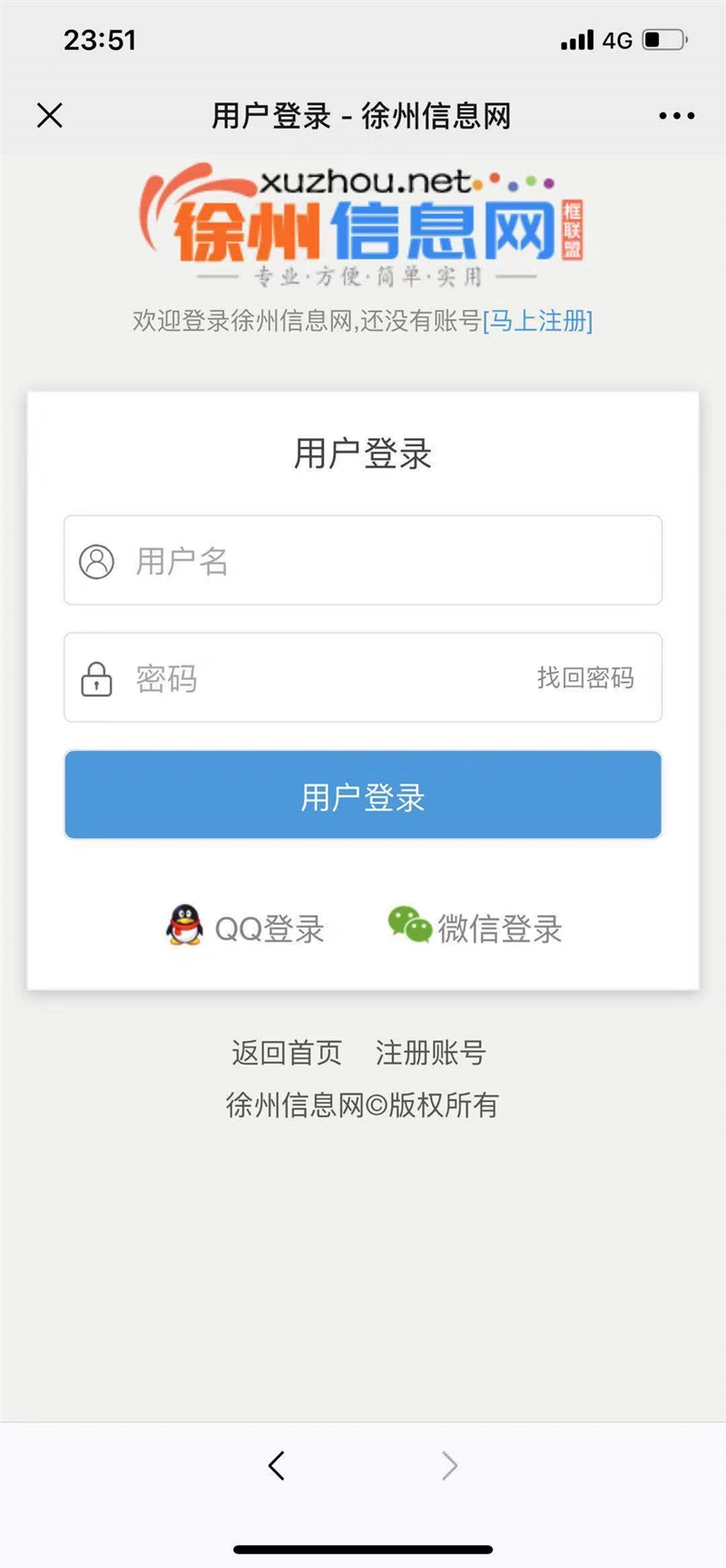Open the three-dot overflow menu
This screenshot has height=1568, width=726.
676,116
